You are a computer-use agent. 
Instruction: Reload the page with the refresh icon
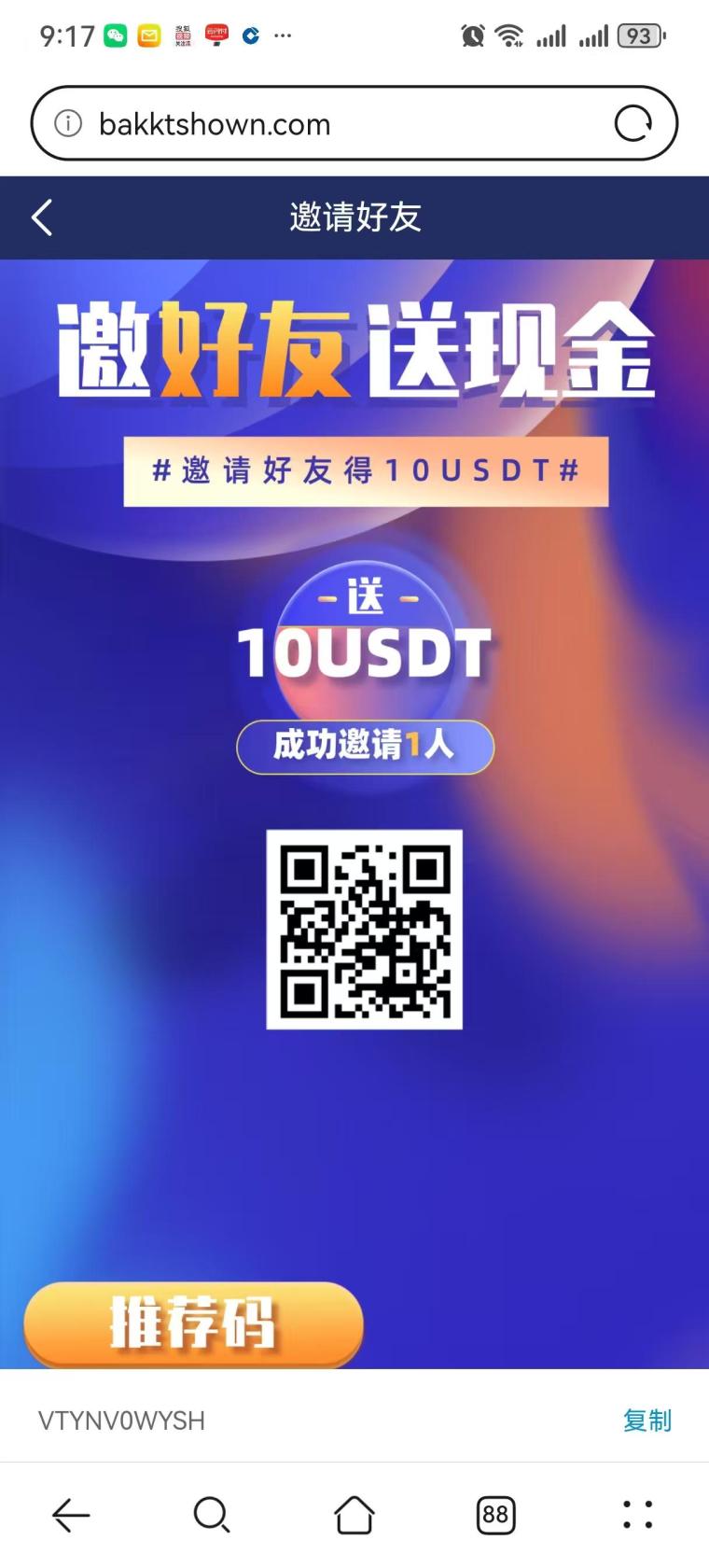633,123
